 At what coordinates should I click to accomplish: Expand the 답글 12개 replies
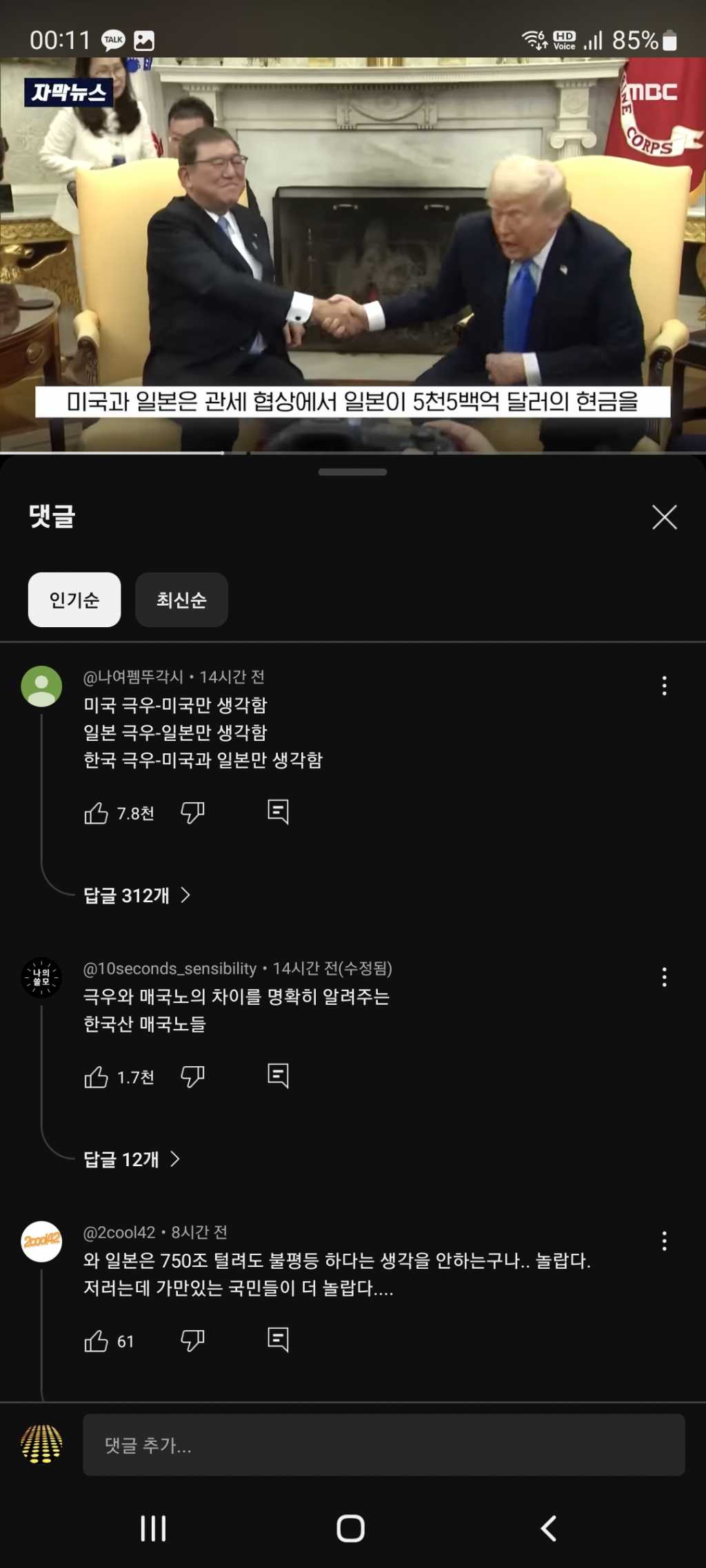click(x=131, y=1159)
